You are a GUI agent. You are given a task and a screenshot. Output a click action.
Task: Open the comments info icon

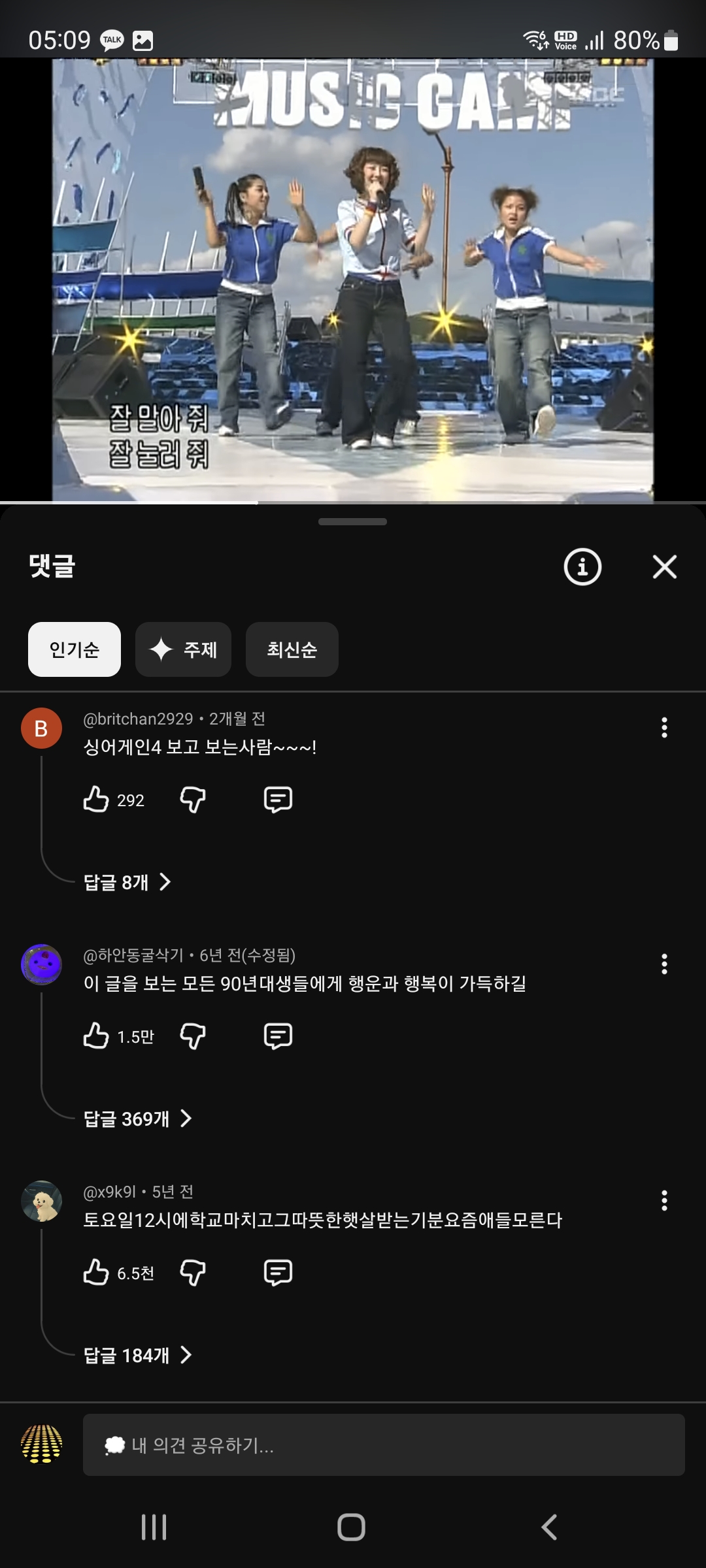click(x=582, y=566)
